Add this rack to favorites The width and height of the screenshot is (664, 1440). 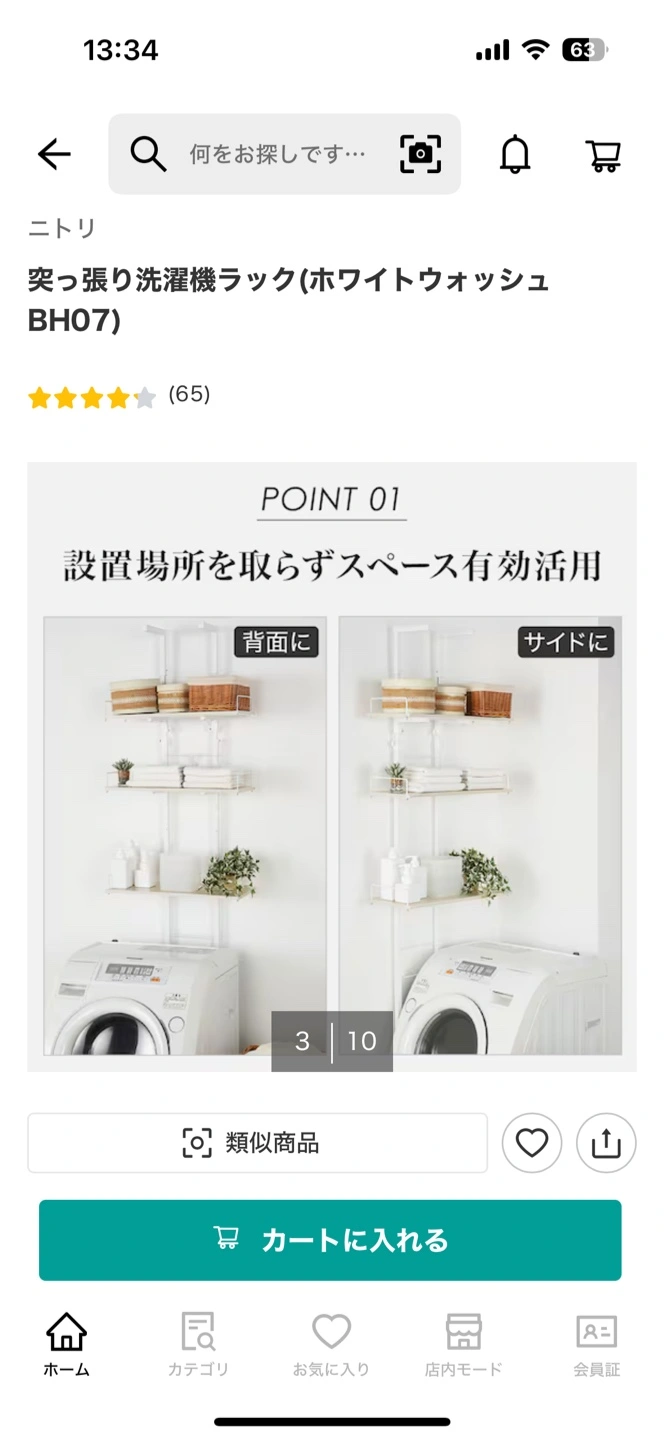(531, 1143)
